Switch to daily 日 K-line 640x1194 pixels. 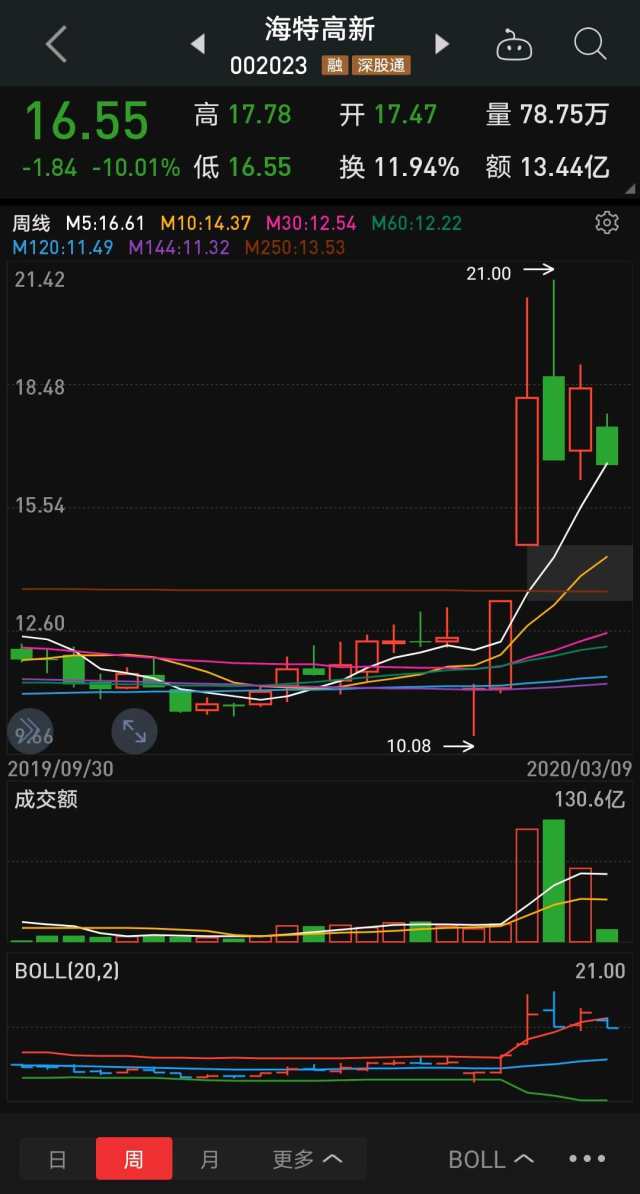58,1159
